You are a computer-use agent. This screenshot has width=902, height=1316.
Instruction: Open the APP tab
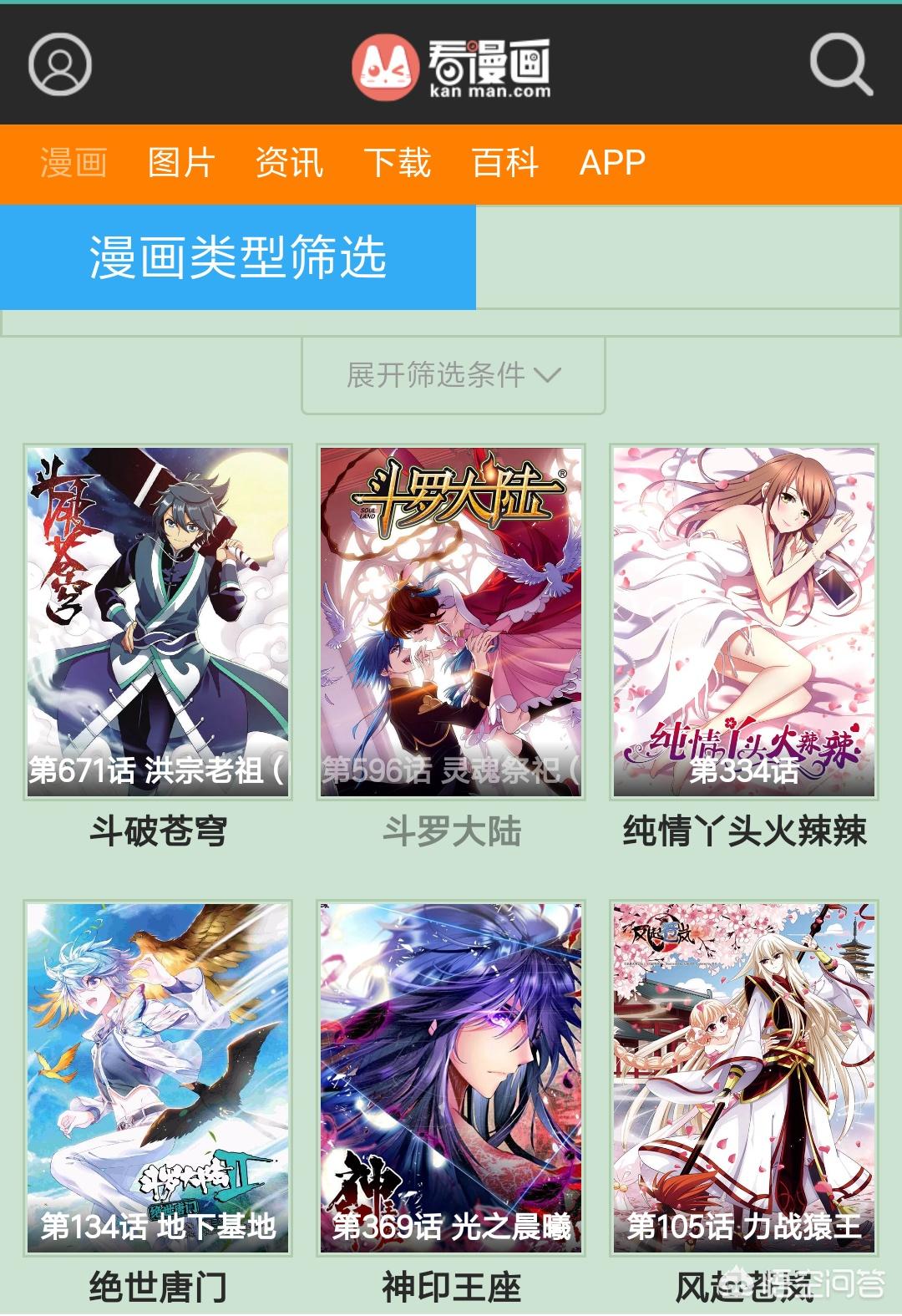pyautogui.click(x=612, y=162)
